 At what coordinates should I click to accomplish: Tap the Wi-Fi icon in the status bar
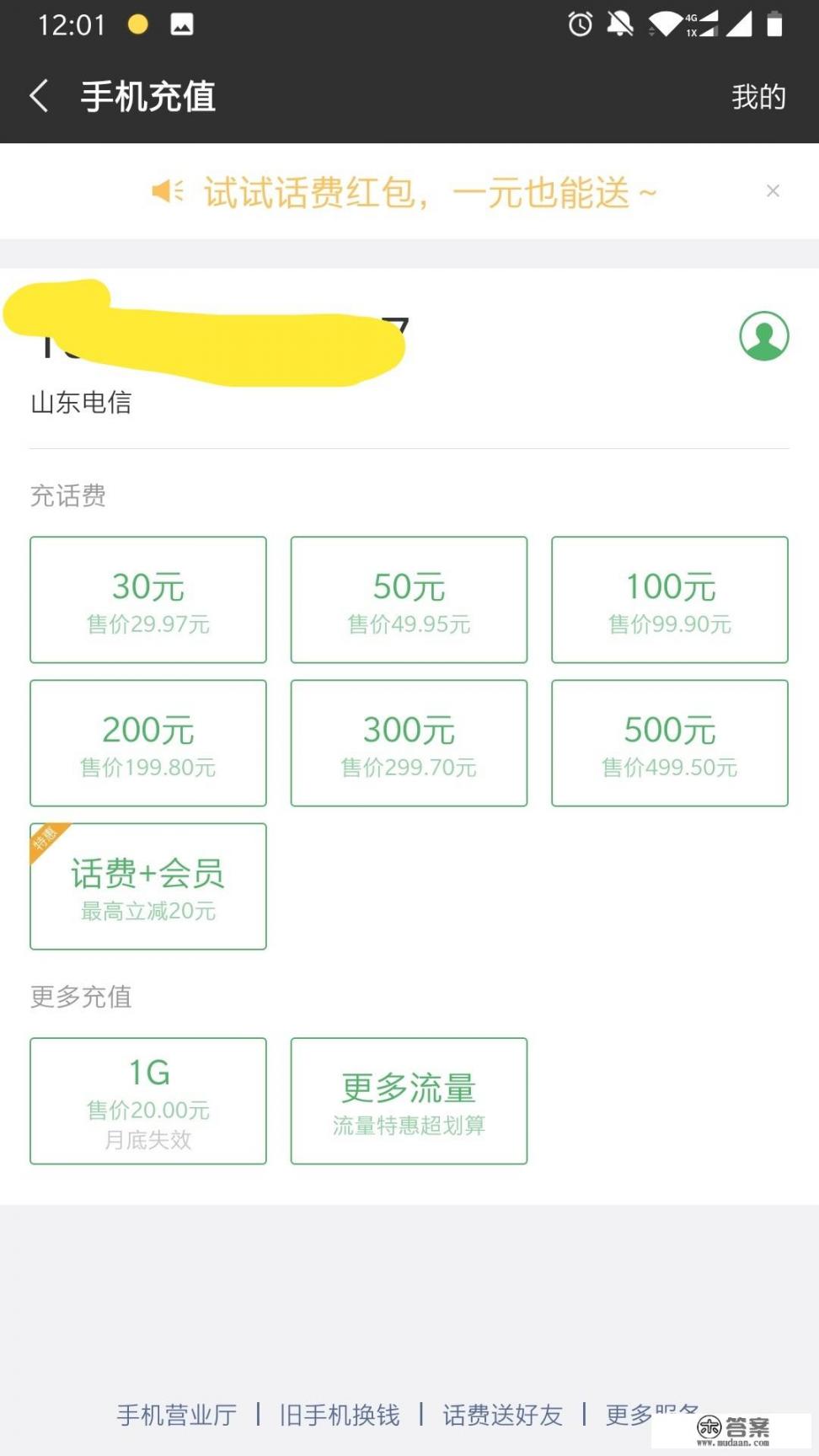pos(666,24)
